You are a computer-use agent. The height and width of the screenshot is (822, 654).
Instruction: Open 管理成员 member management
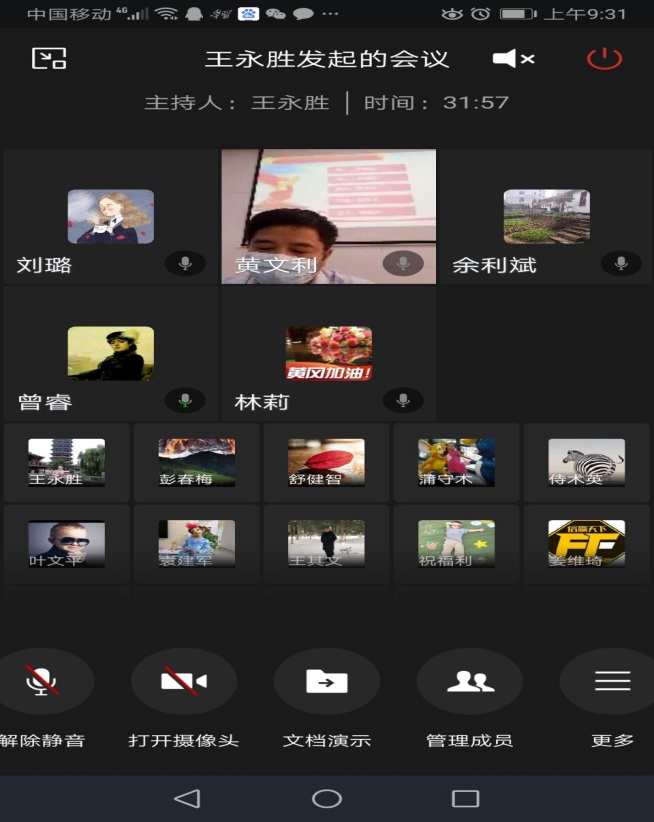click(x=469, y=682)
